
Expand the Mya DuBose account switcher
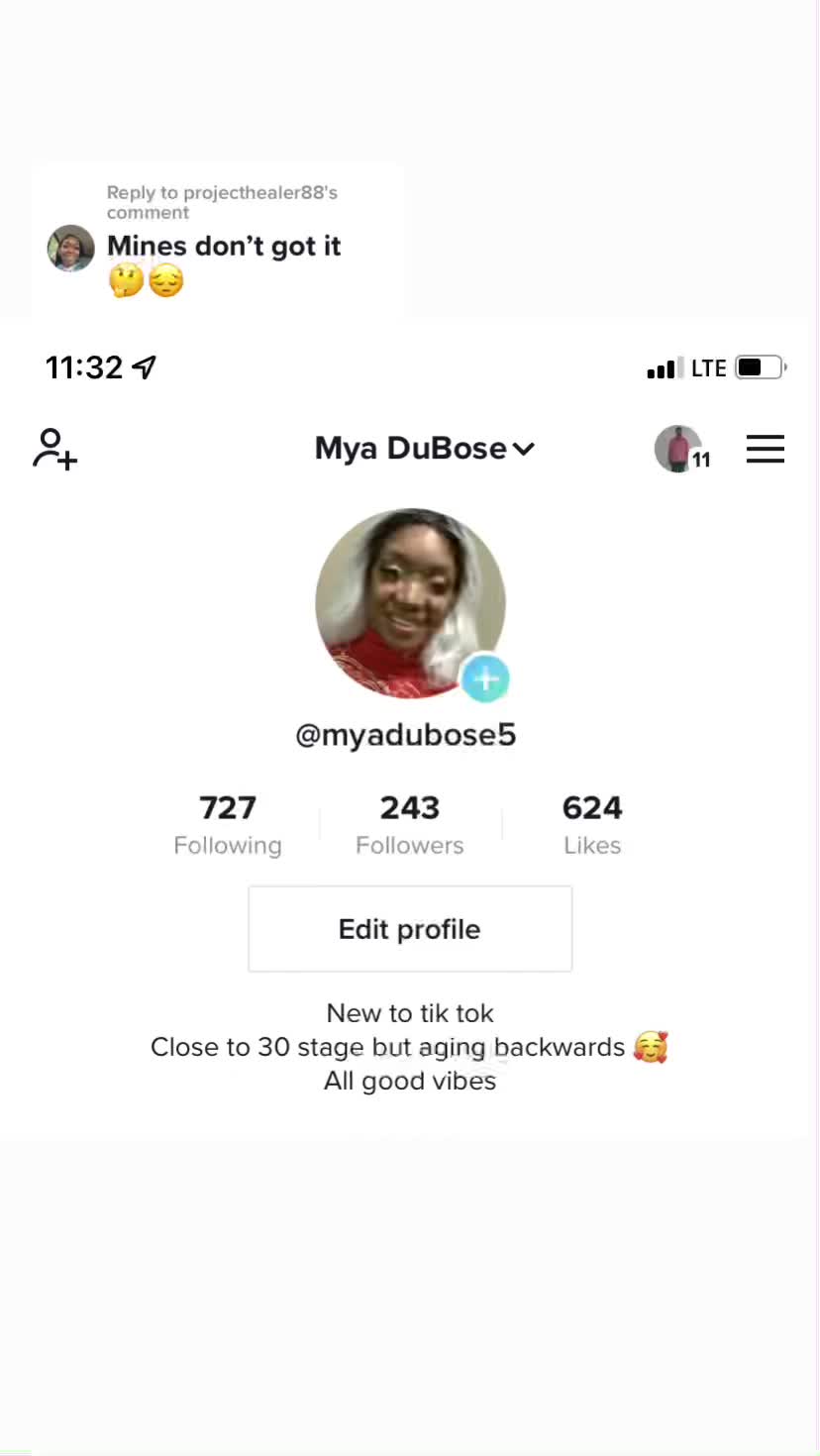424,449
